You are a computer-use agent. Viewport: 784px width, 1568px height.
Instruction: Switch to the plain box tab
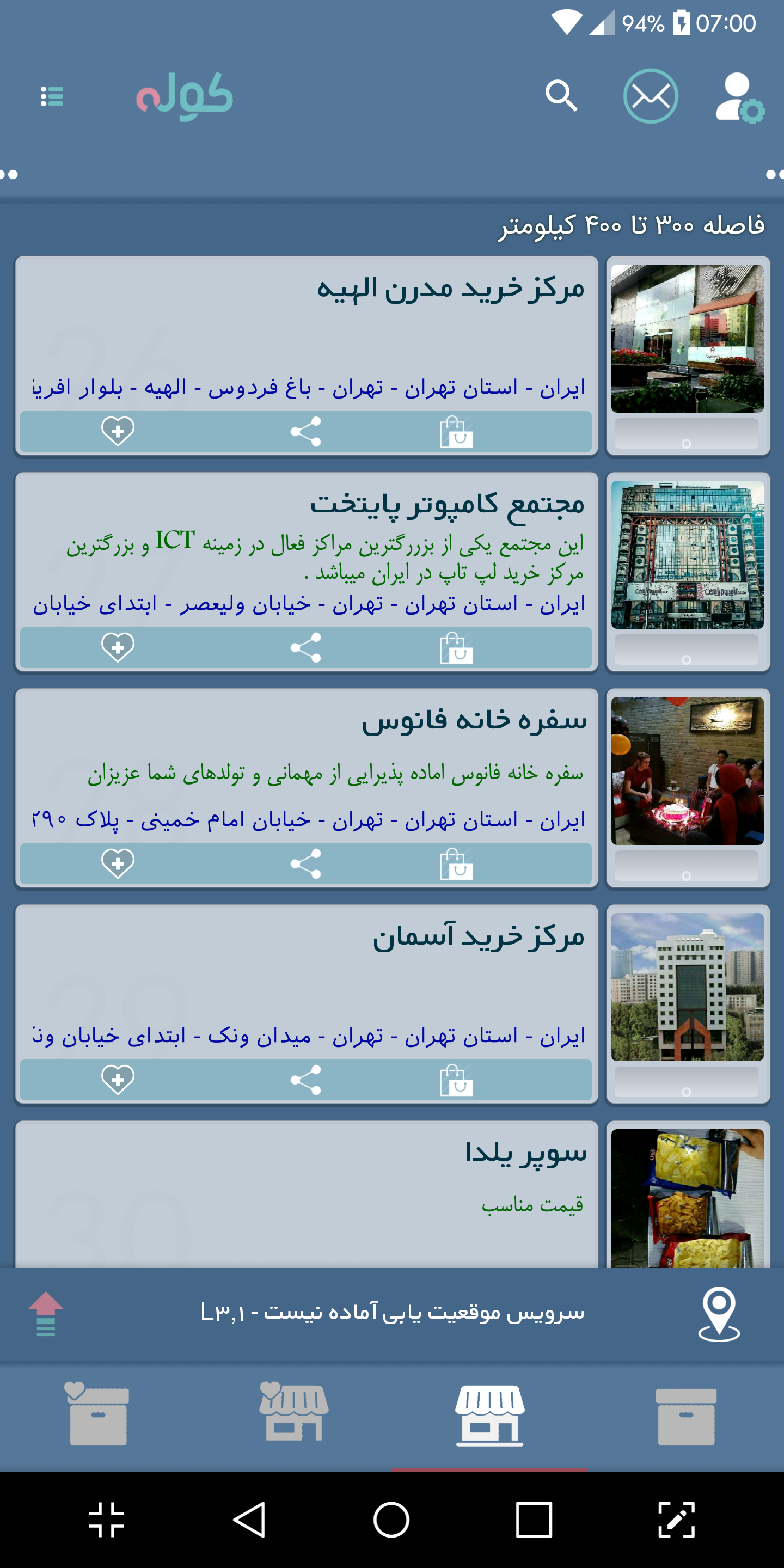(x=686, y=1416)
